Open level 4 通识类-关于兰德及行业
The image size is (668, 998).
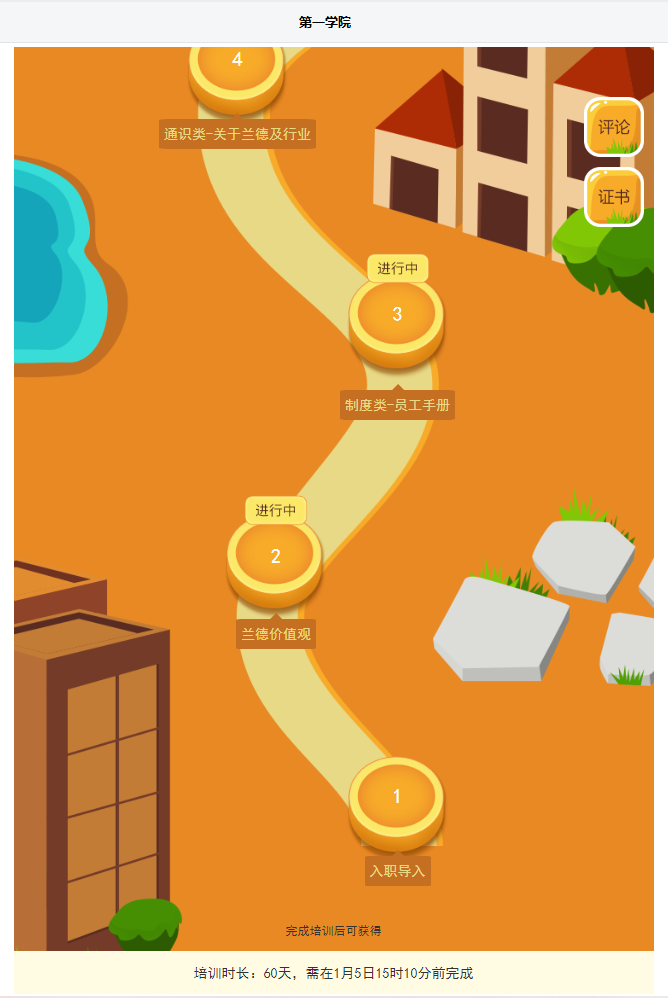click(237, 62)
